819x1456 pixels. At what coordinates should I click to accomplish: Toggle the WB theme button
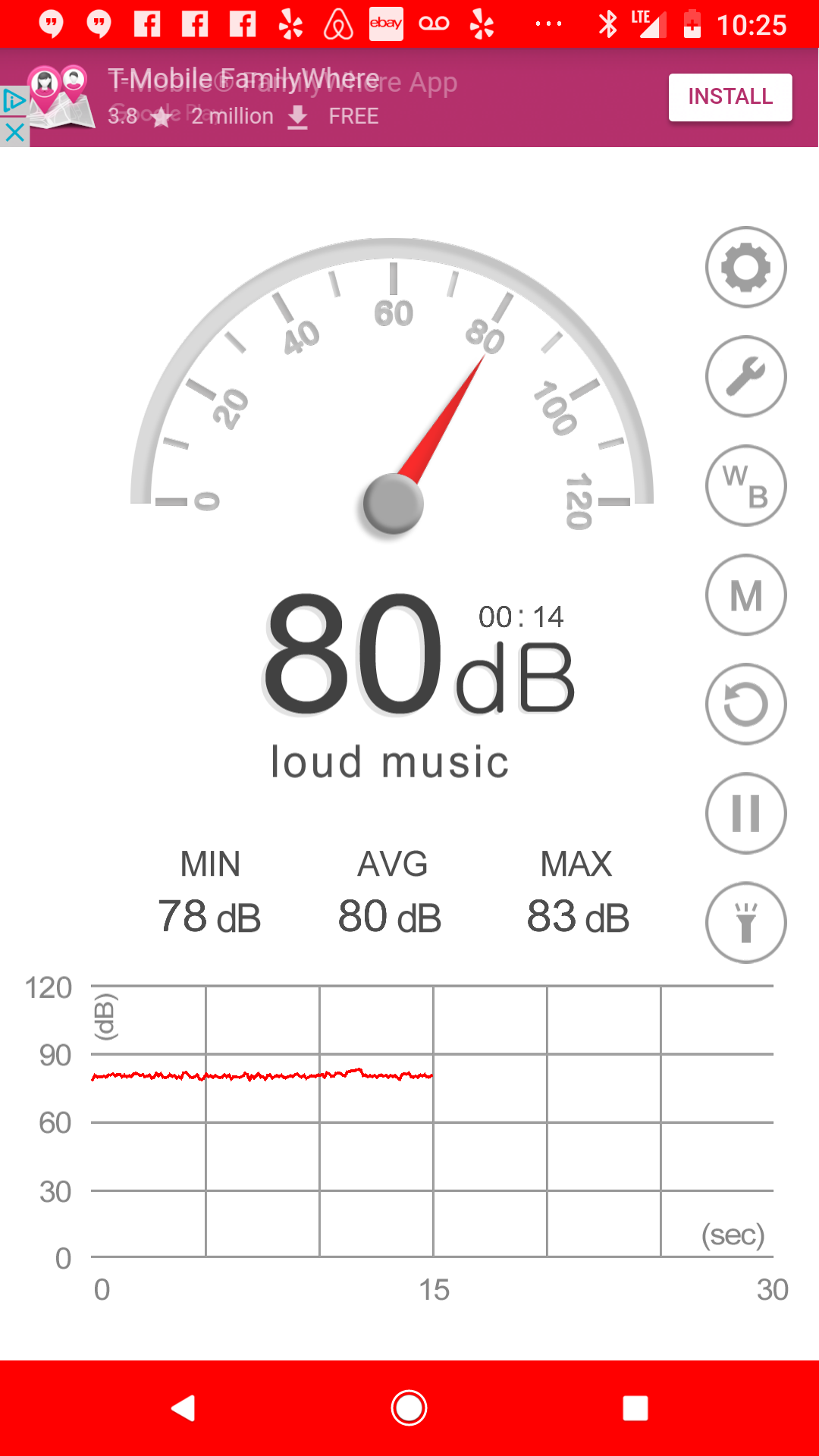[x=745, y=485]
